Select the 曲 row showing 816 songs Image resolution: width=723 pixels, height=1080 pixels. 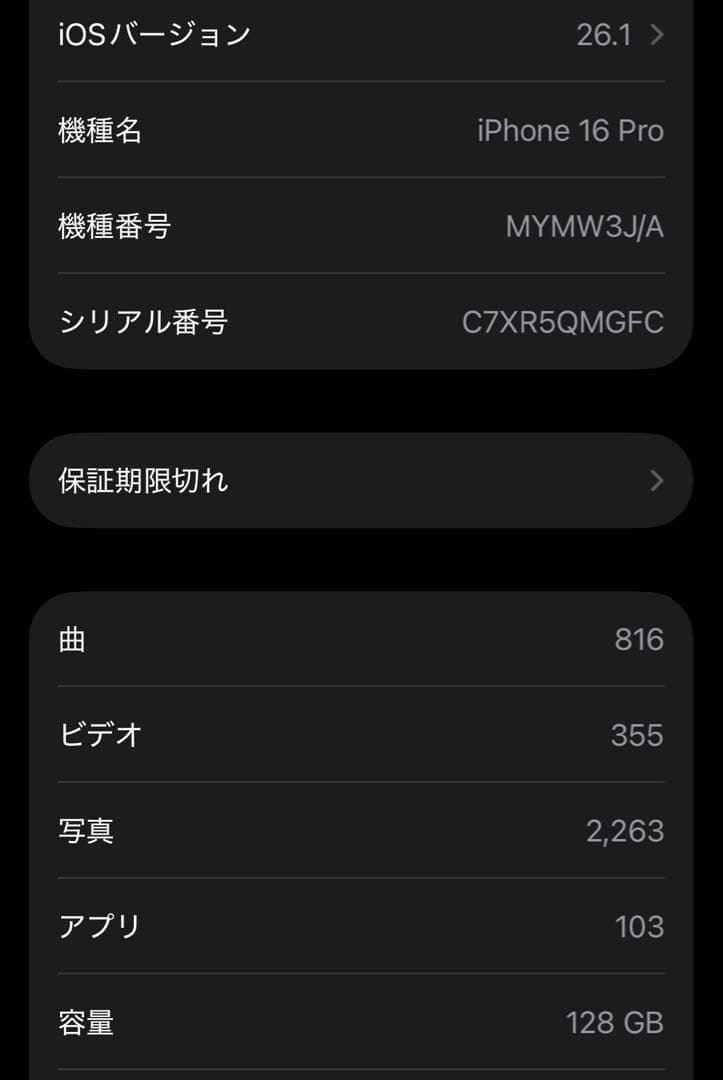[x=360, y=638]
